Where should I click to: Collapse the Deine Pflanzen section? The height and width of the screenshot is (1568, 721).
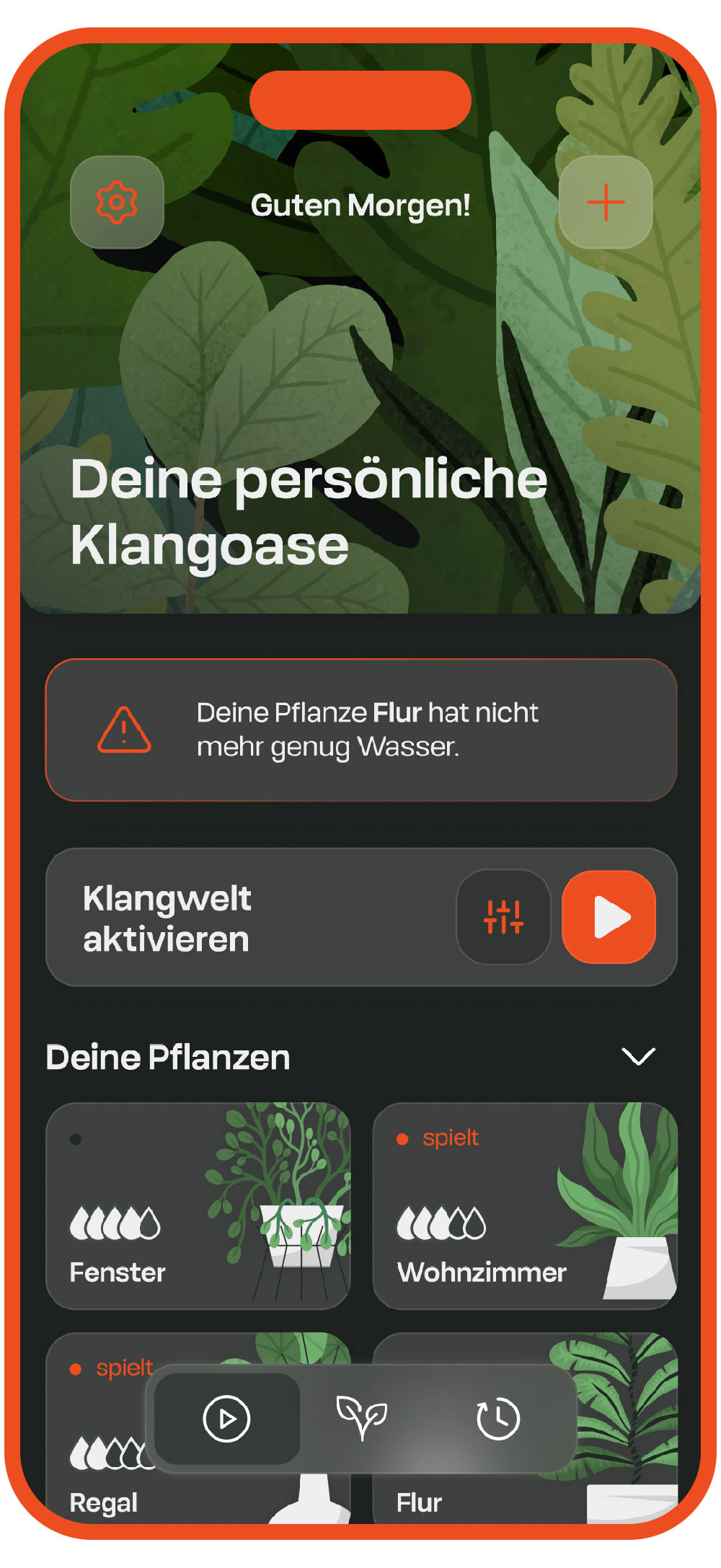638,1057
